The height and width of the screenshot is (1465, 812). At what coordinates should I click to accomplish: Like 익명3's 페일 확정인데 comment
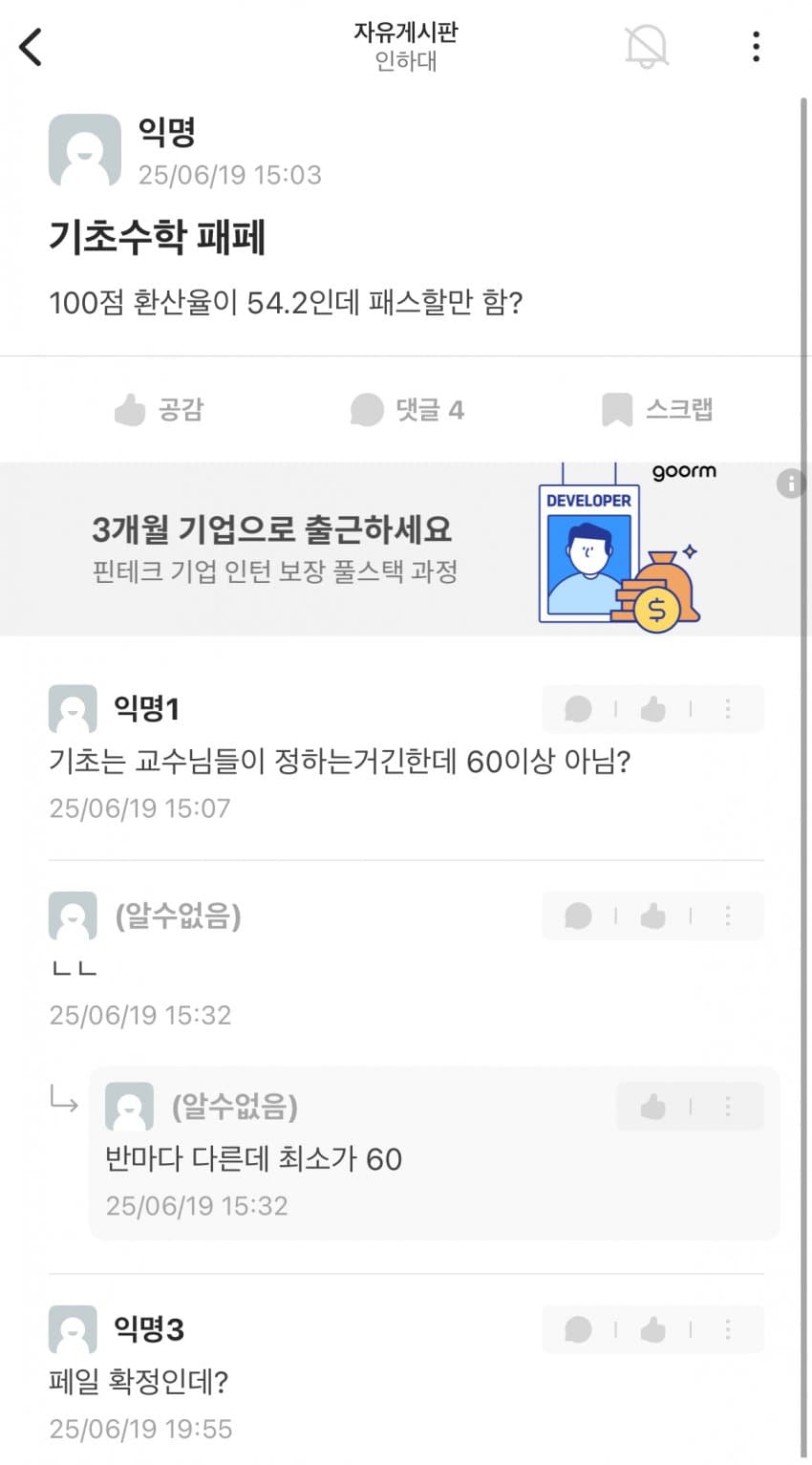pyautogui.click(x=653, y=1329)
